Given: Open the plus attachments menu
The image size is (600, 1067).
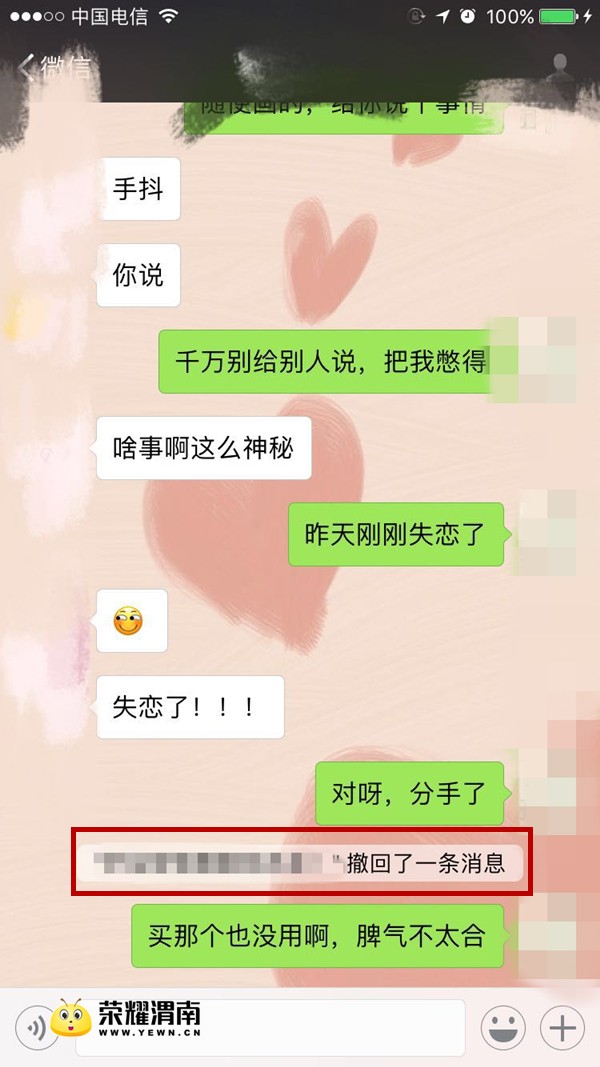Looking at the screenshot, I should click(x=562, y=1027).
